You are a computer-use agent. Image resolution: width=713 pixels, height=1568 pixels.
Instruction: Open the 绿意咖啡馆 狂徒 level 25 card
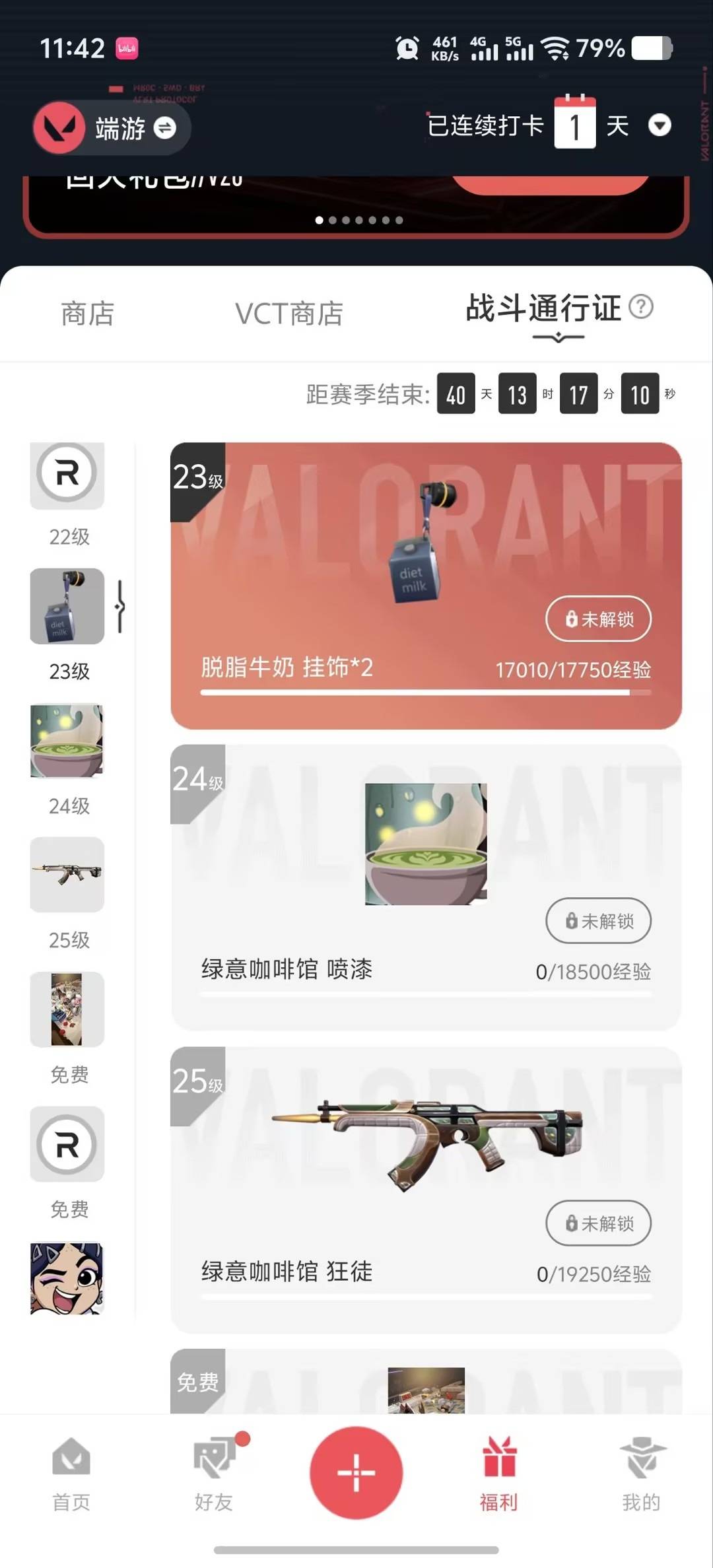(x=426, y=1190)
